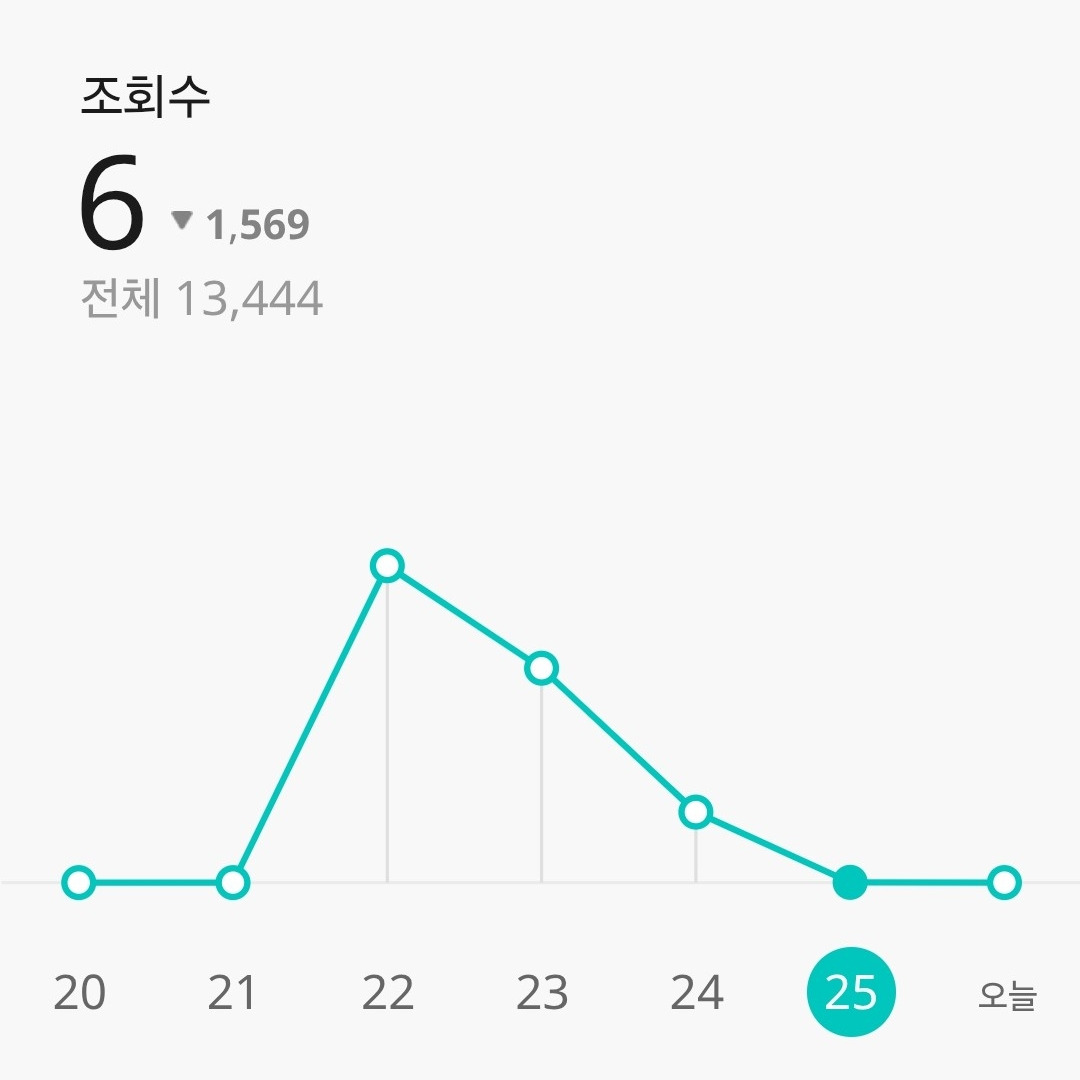Select day 21 on the chart

[x=232, y=992]
